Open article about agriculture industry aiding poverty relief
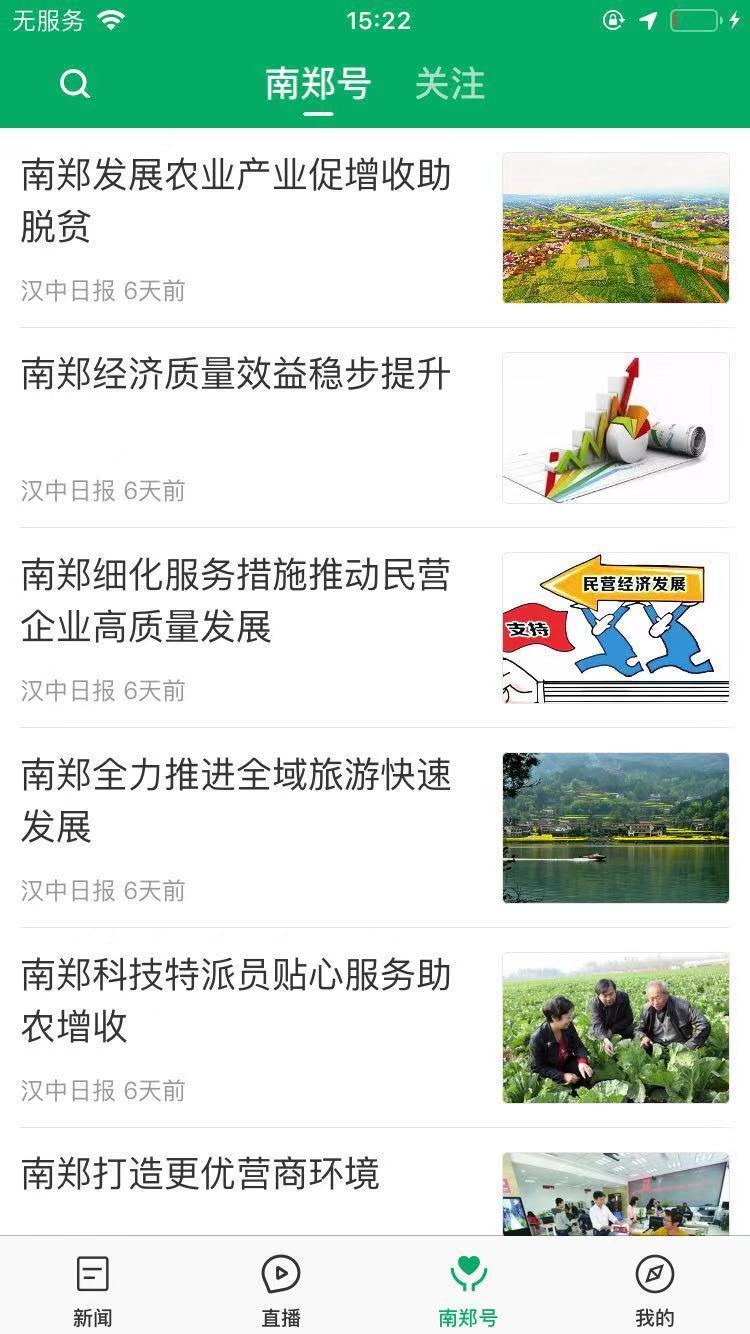 click(235, 202)
